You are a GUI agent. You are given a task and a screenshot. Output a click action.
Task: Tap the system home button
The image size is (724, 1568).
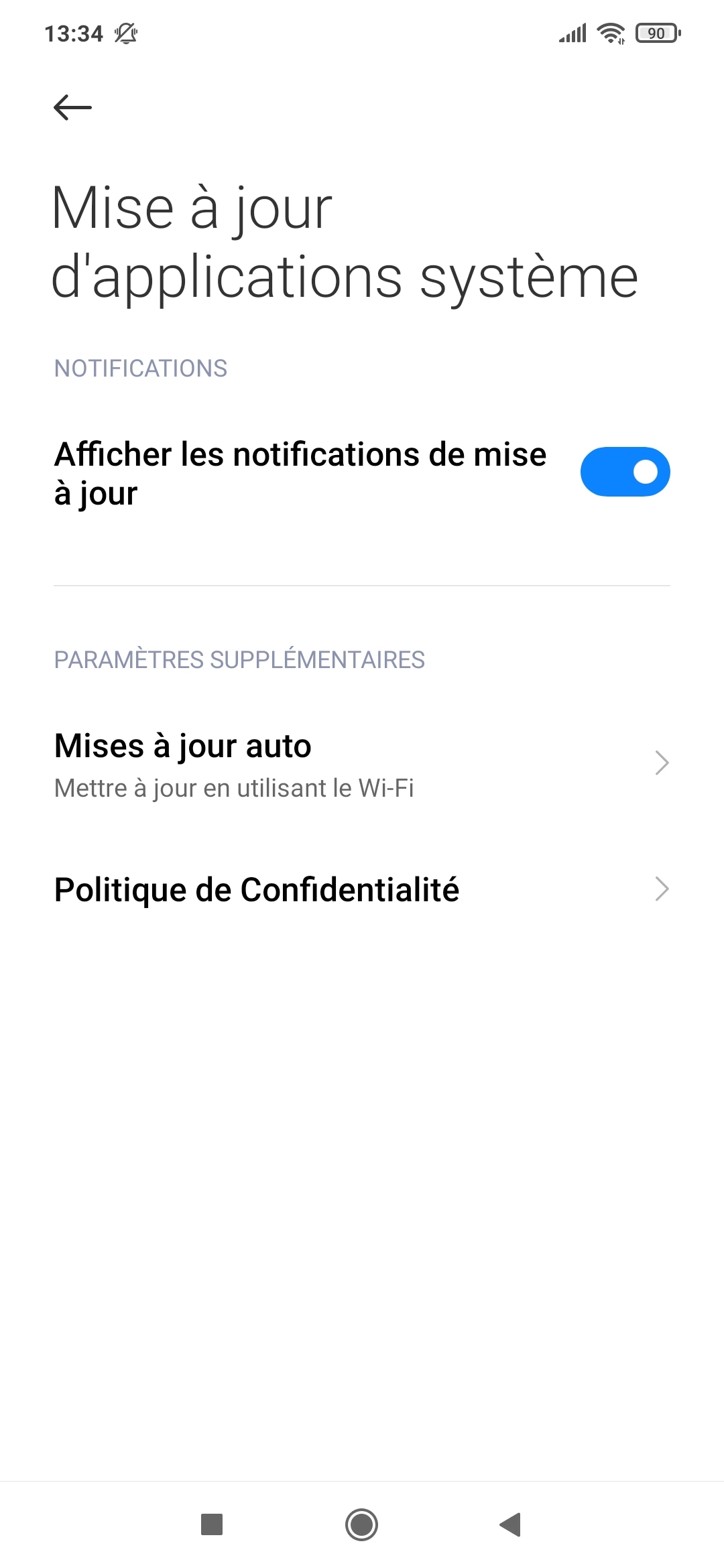(361, 1524)
